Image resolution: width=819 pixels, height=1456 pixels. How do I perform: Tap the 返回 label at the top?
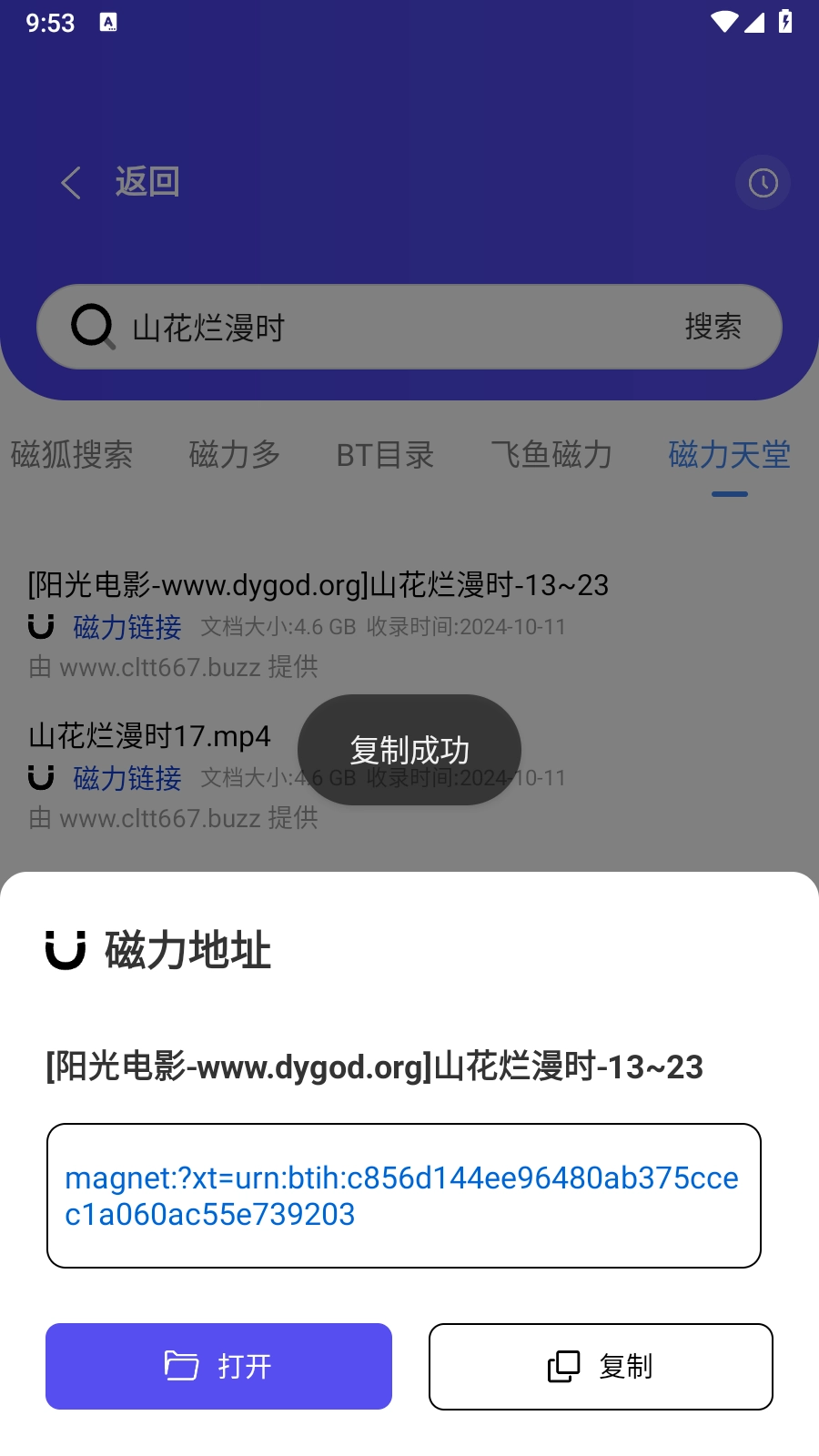tap(147, 182)
